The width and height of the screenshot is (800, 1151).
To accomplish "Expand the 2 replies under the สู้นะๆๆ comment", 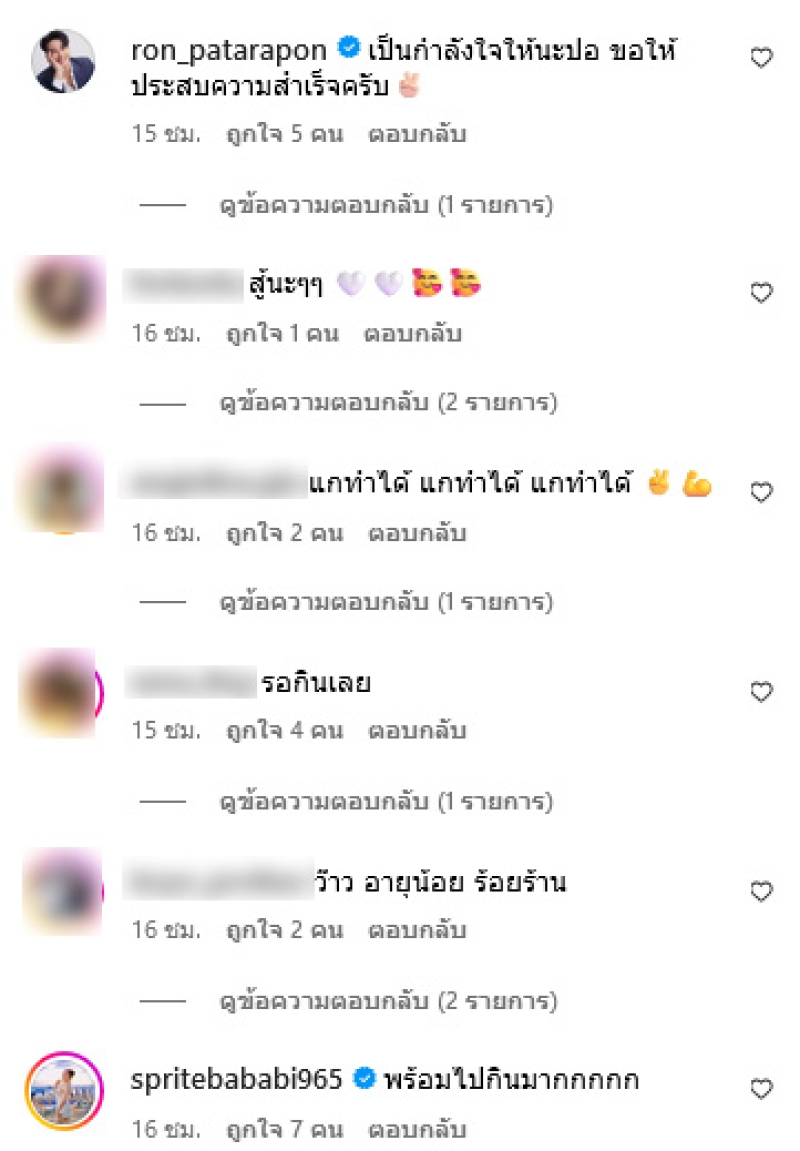I will (387, 403).
